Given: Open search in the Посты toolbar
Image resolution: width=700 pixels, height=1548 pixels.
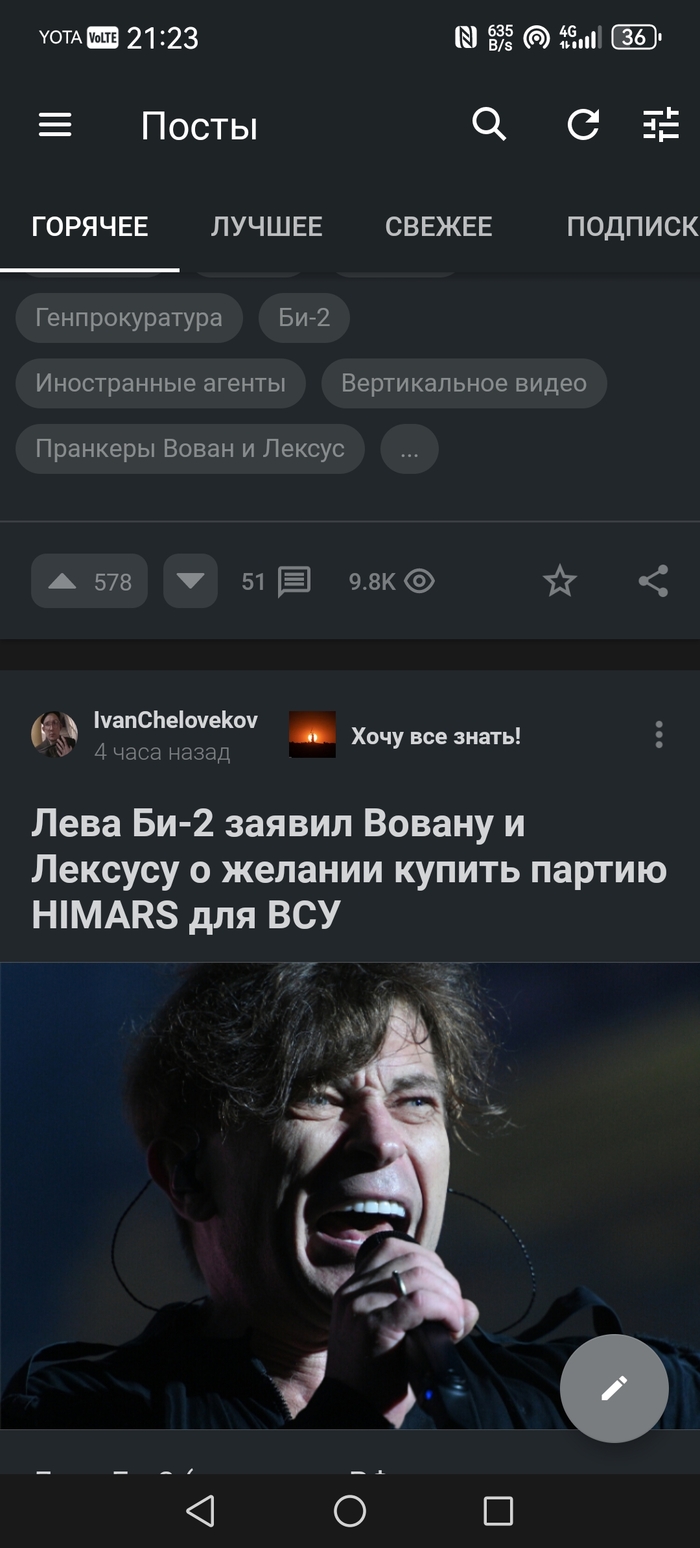Looking at the screenshot, I should click(489, 125).
